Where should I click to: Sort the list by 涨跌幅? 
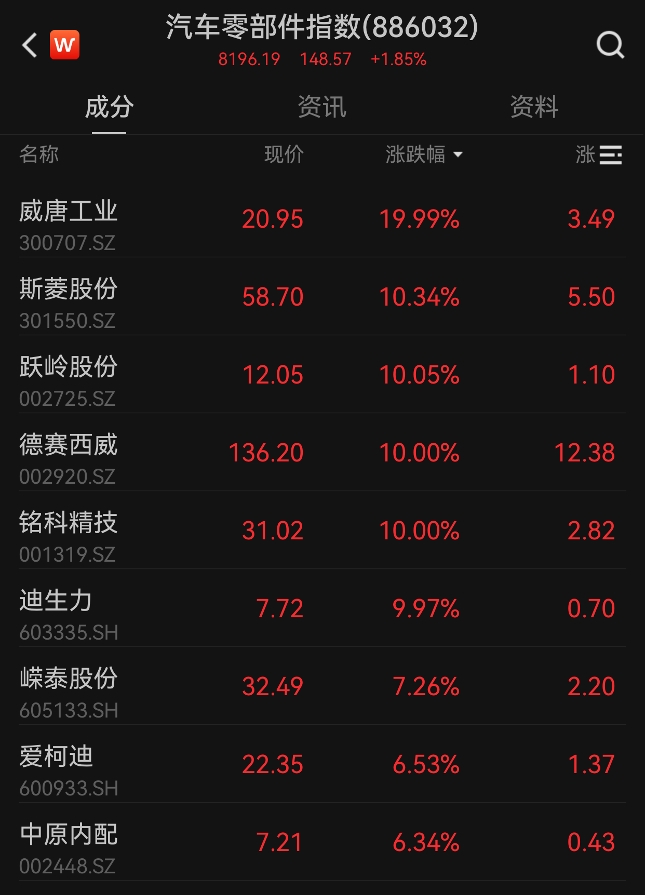point(424,155)
